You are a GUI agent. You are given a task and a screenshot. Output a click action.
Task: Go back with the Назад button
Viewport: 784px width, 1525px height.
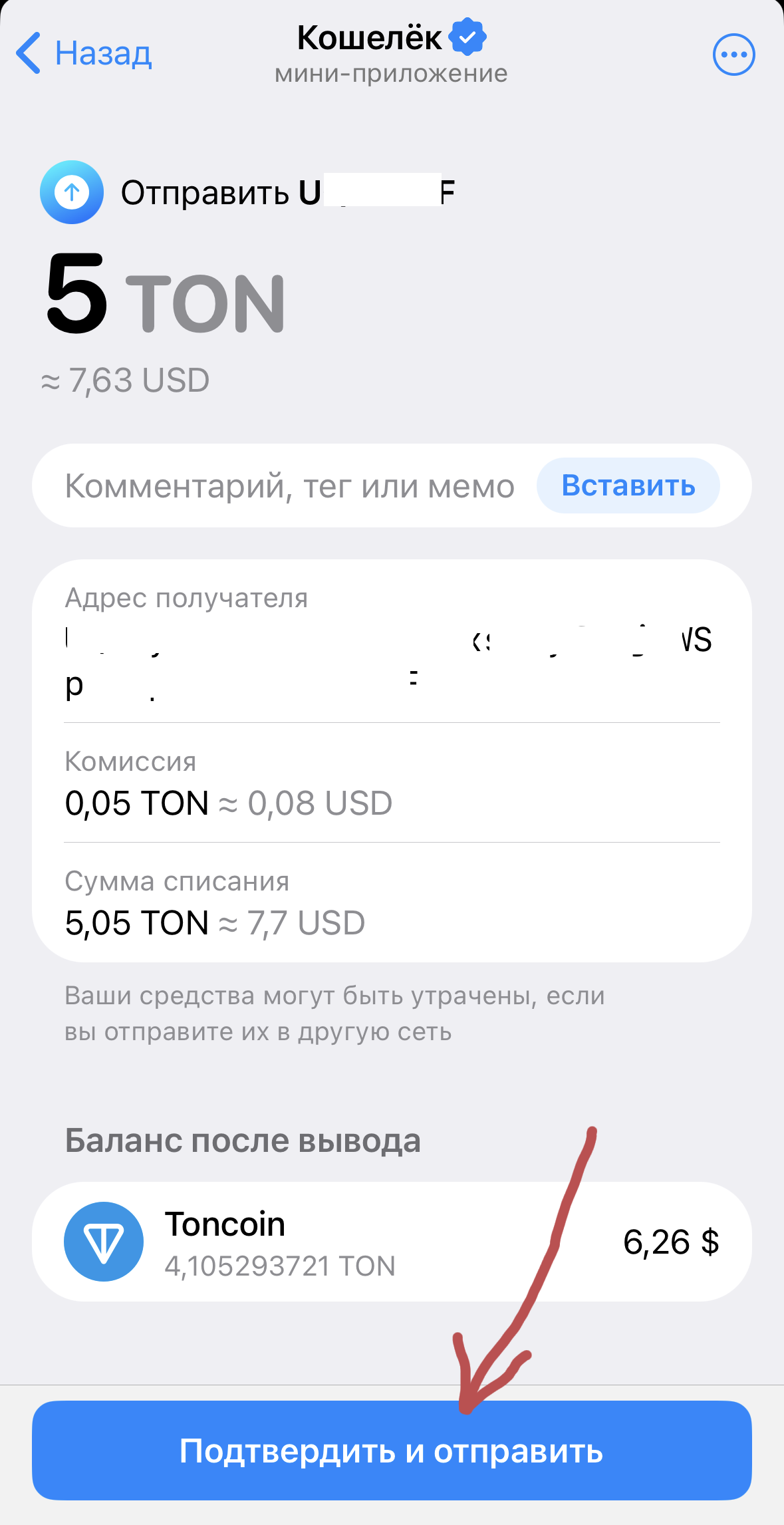pos(84,53)
